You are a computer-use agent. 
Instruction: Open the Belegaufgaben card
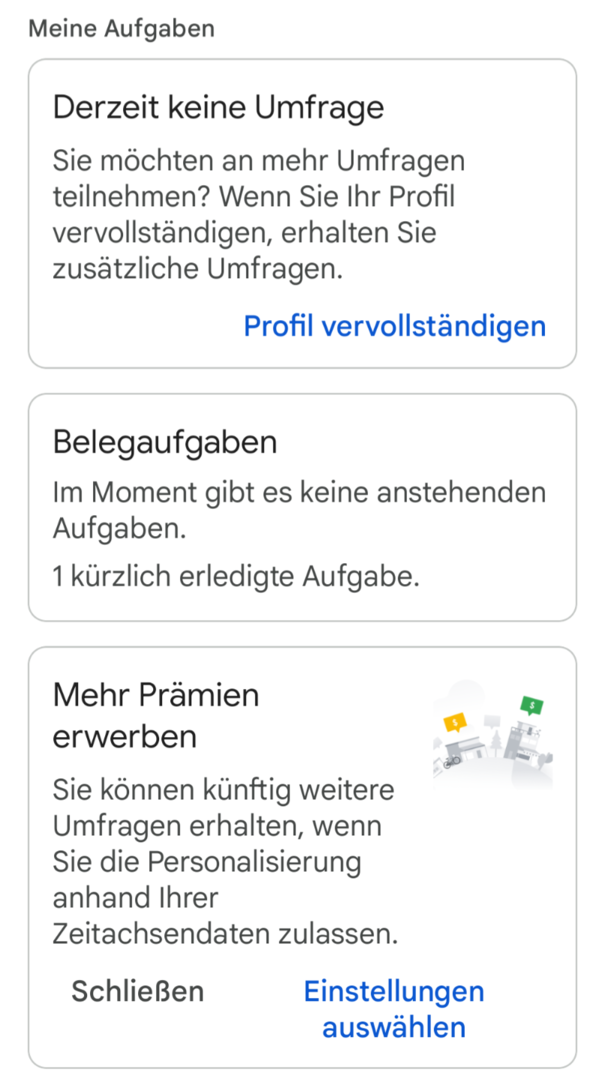tap(302, 507)
